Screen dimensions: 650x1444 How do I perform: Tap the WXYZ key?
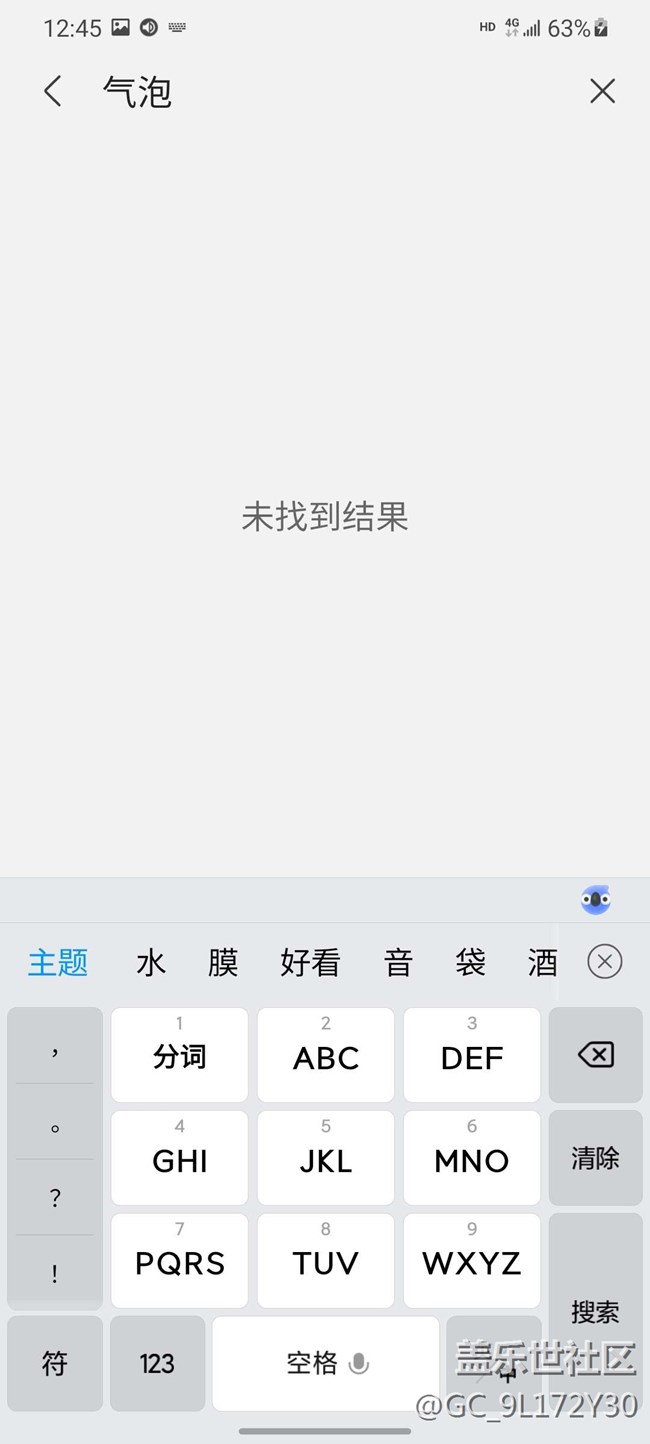472,1261
